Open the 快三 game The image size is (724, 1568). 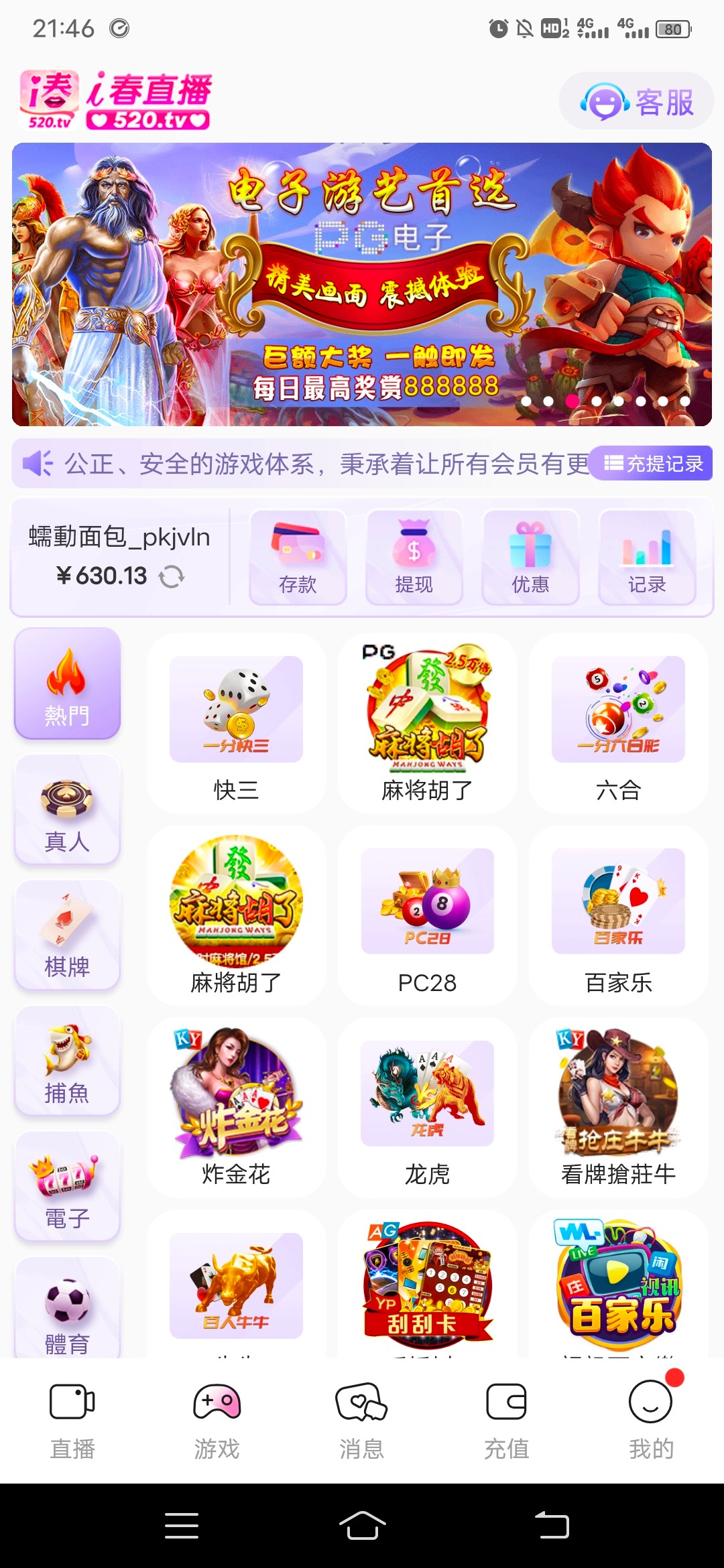(x=236, y=724)
